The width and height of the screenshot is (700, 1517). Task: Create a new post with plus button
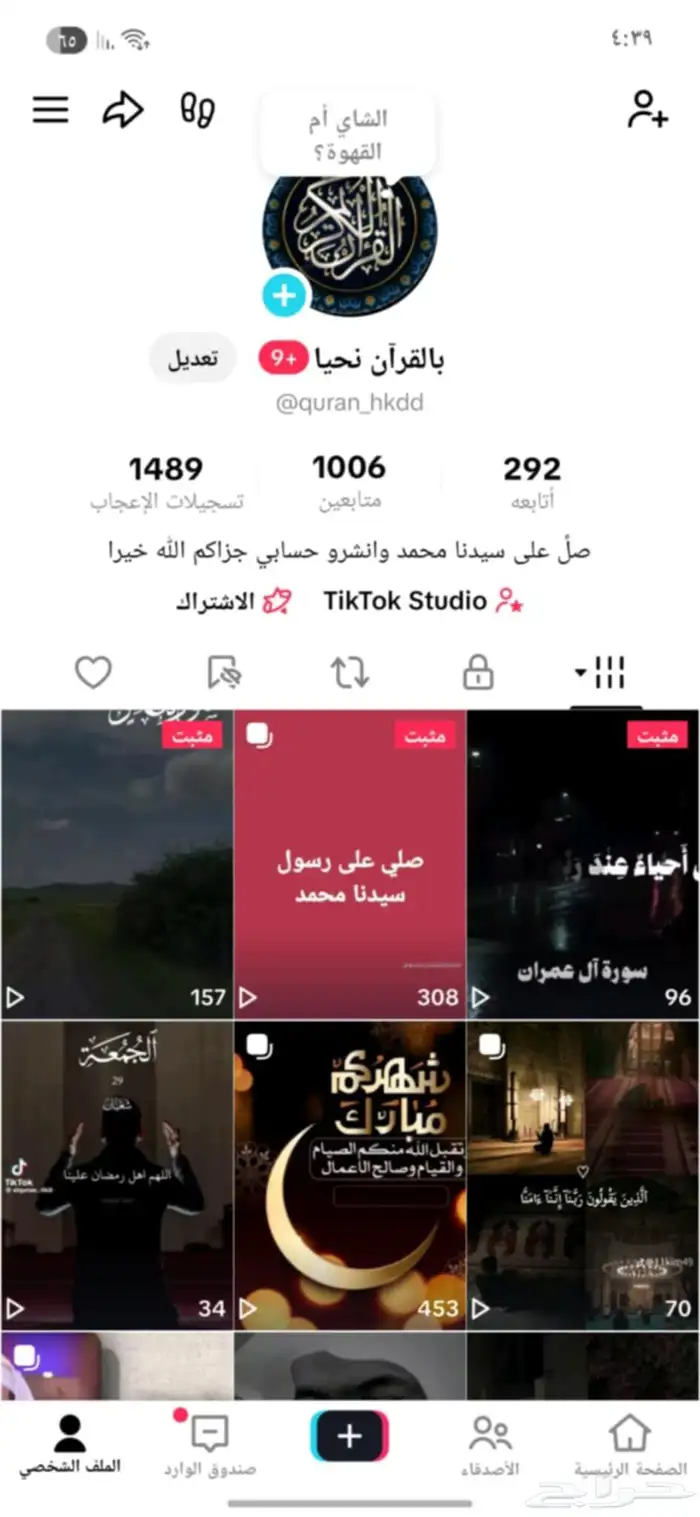click(349, 1437)
